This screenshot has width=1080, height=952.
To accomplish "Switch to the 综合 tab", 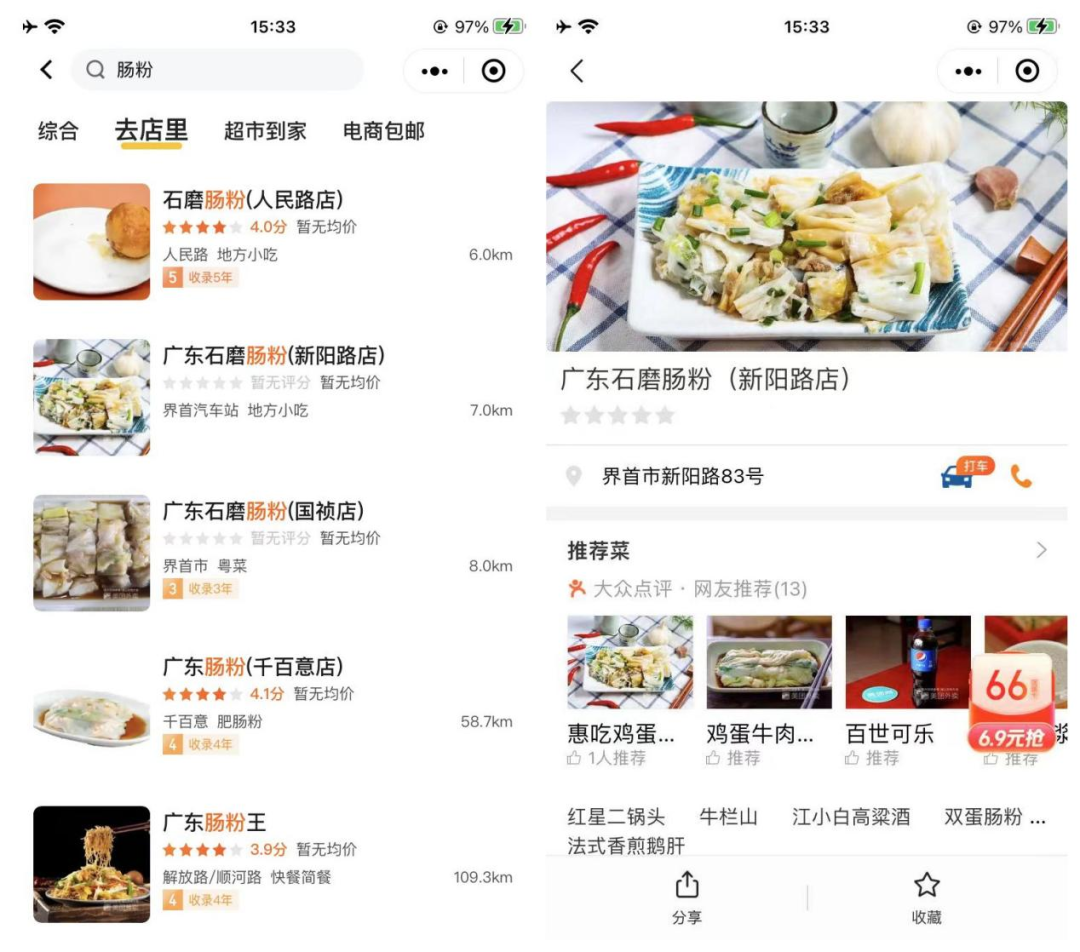I will [58, 131].
